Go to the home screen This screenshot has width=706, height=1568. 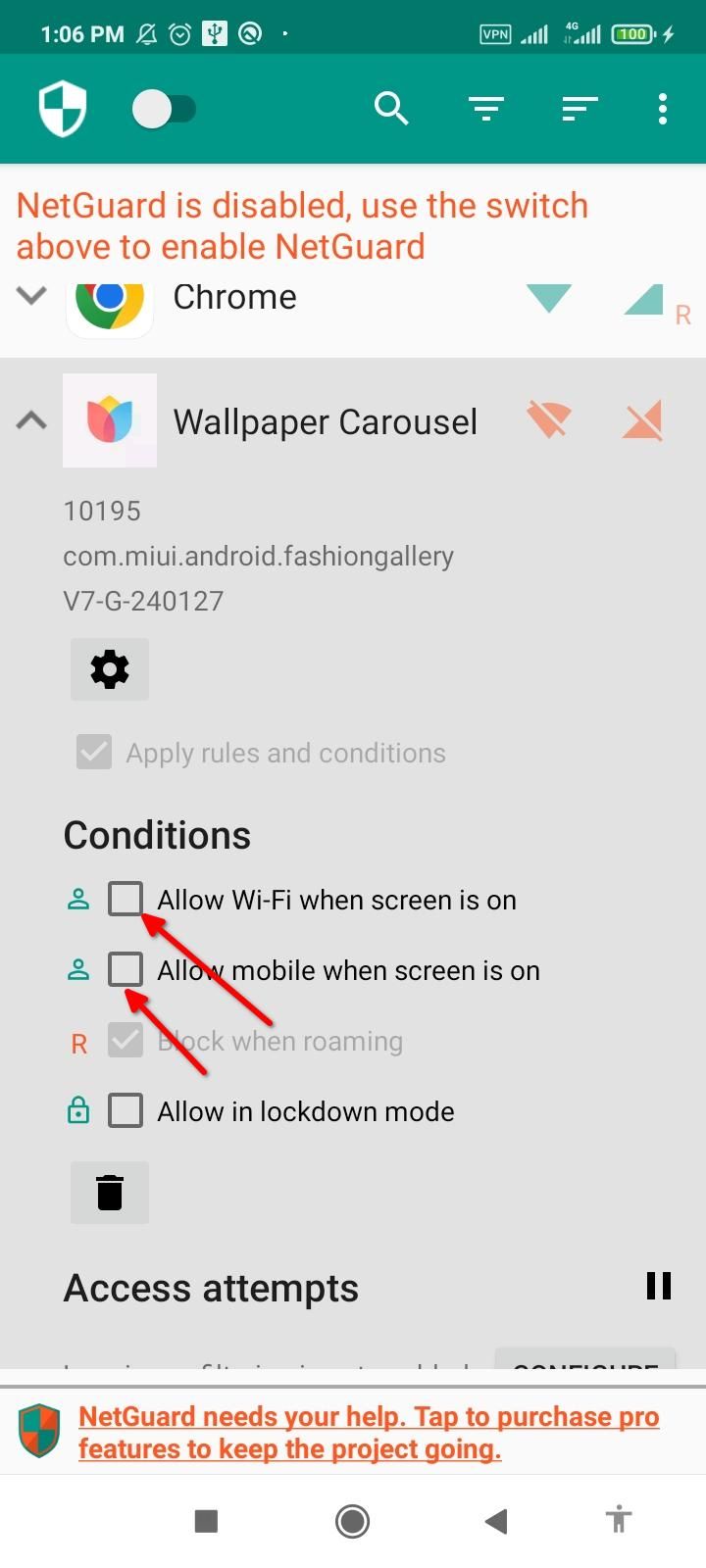(x=352, y=1521)
